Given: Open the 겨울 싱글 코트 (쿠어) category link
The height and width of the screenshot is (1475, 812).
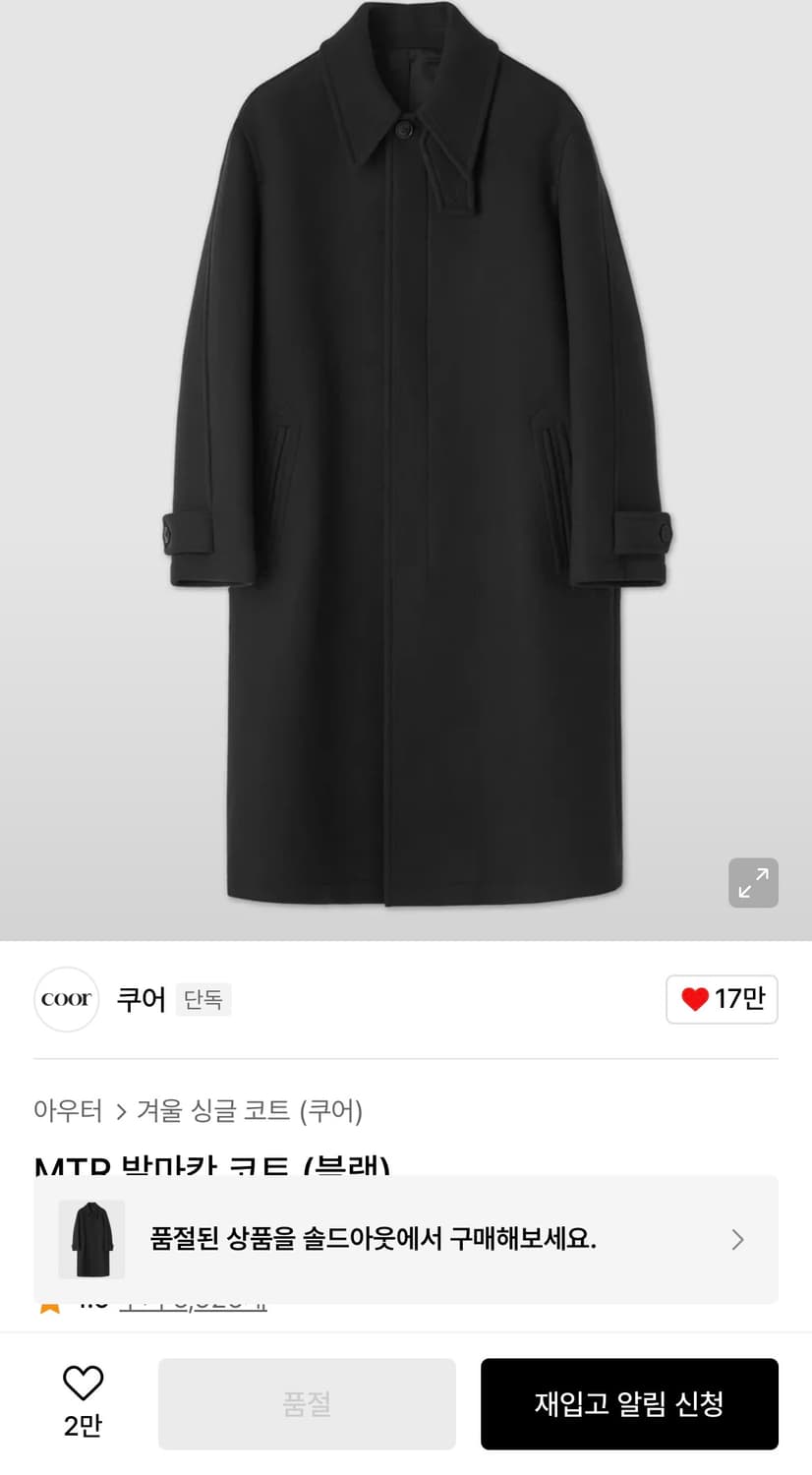Looking at the screenshot, I should (249, 1111).
